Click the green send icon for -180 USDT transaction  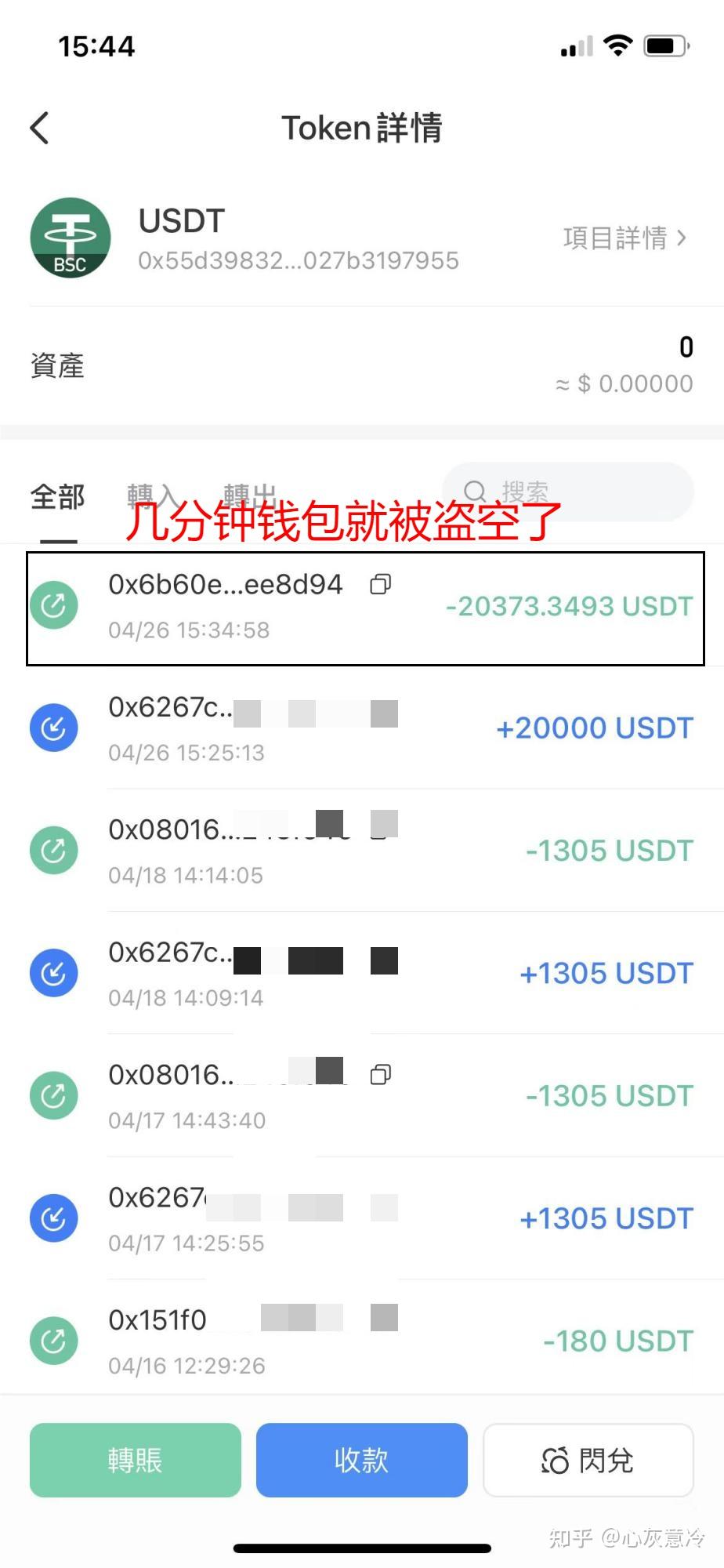(53, 1341)
